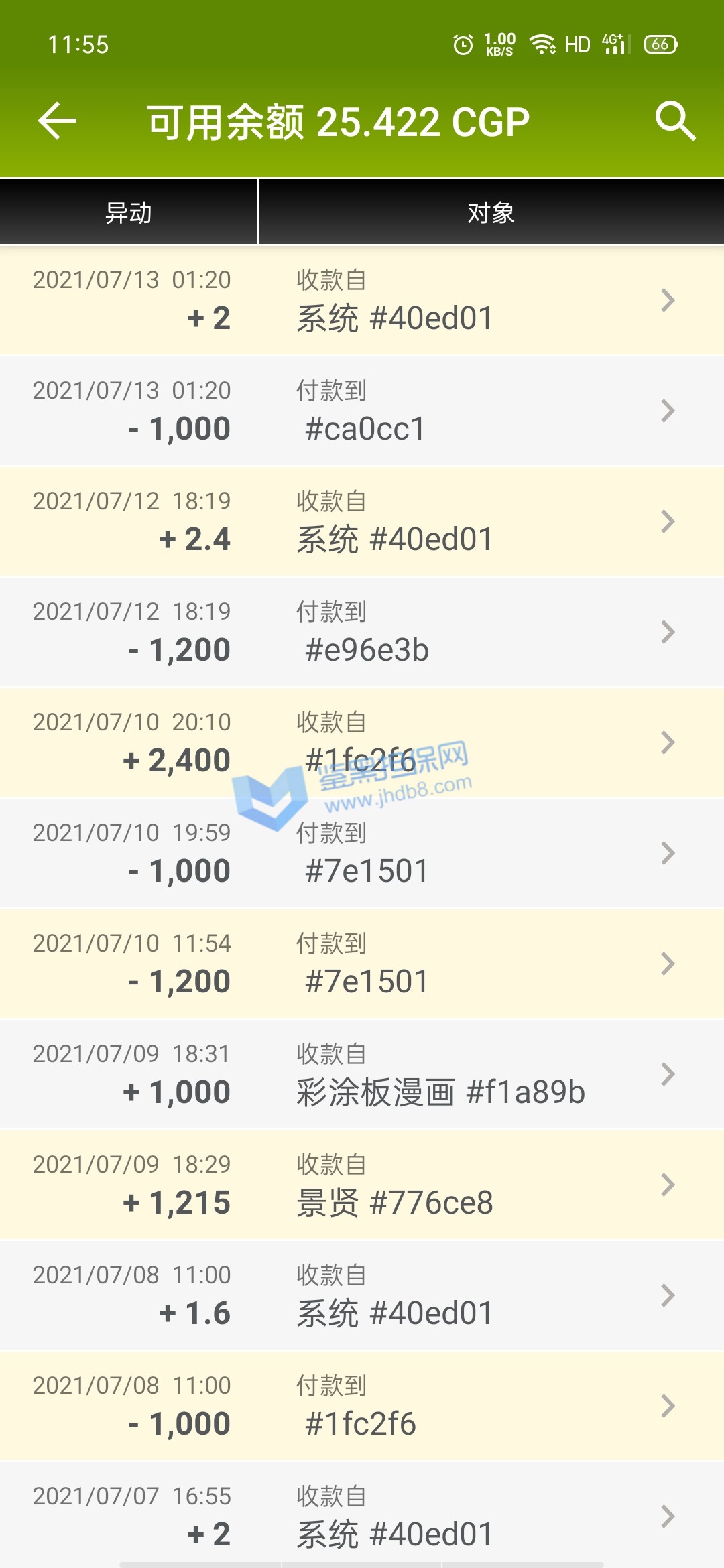View the +1,215 receipt from 景贤 #776ce8
Viewport: 724px width, 1568px height.
point(362,1185)
